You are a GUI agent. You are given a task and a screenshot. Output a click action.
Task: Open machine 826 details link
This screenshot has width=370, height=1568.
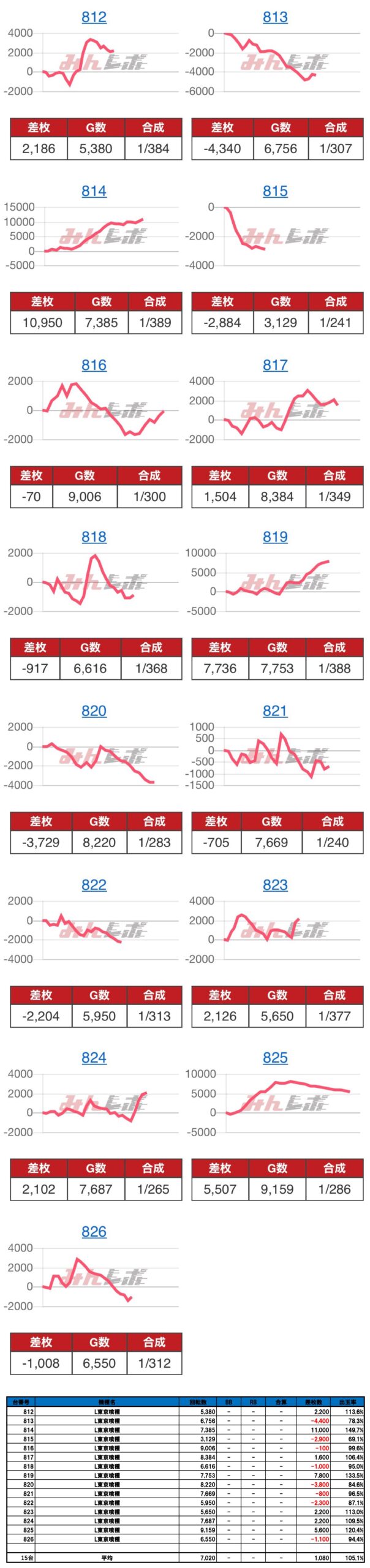click(94, 1232)
